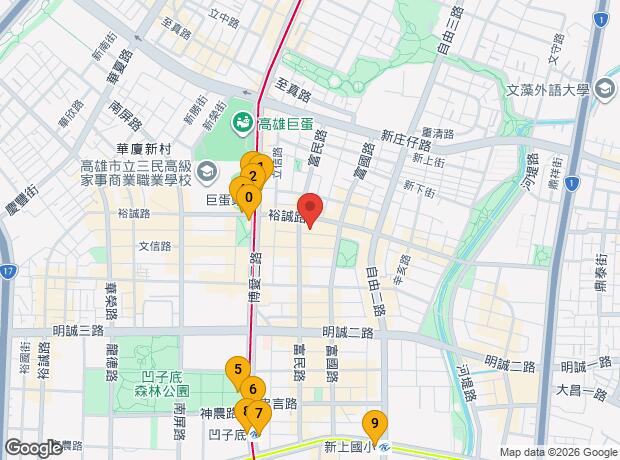Open the orange marker numbered 5
The image size is (620, 460).
pos(237,369)
